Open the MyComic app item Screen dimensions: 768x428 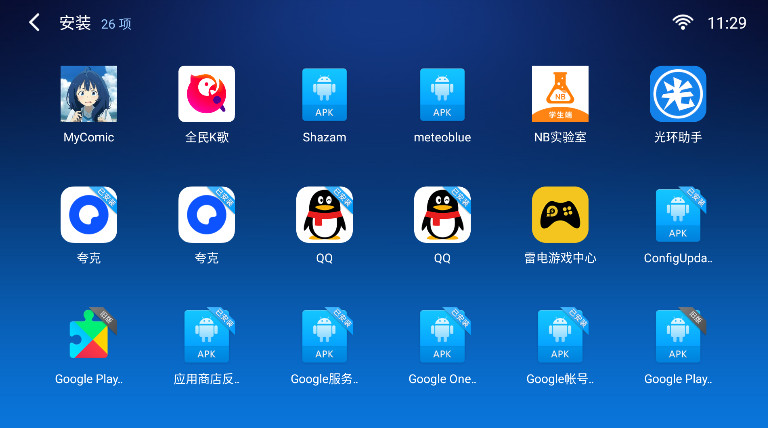click(x=89, y=94)
